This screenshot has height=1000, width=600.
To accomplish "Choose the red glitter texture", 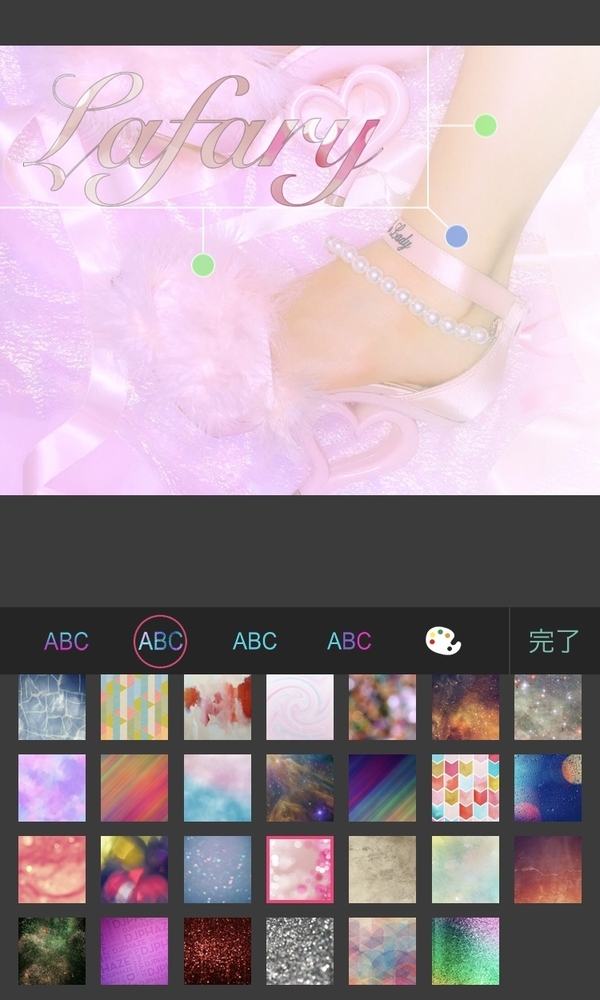I will (217, 951).
